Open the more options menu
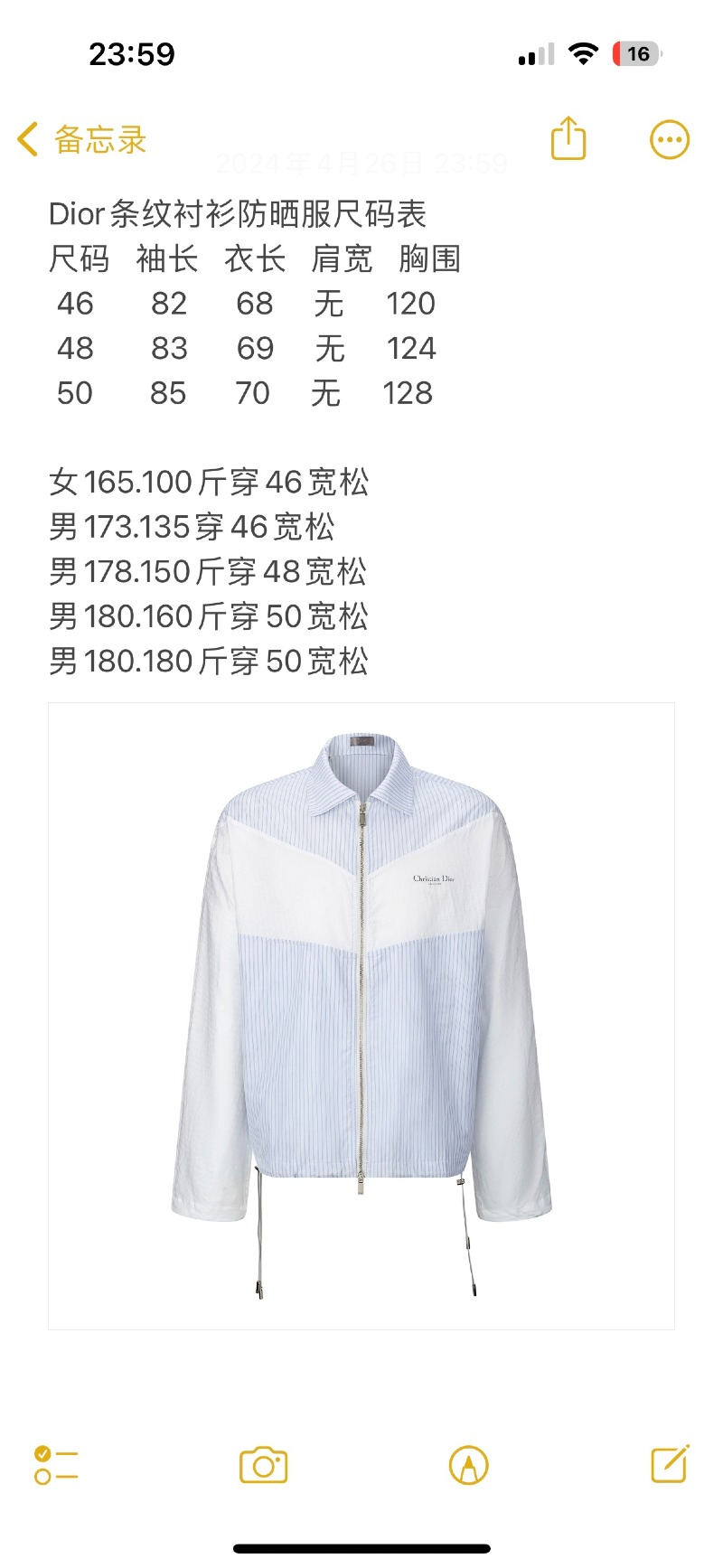The height and width of the screenshot is (1568, 723). (670, 140)
